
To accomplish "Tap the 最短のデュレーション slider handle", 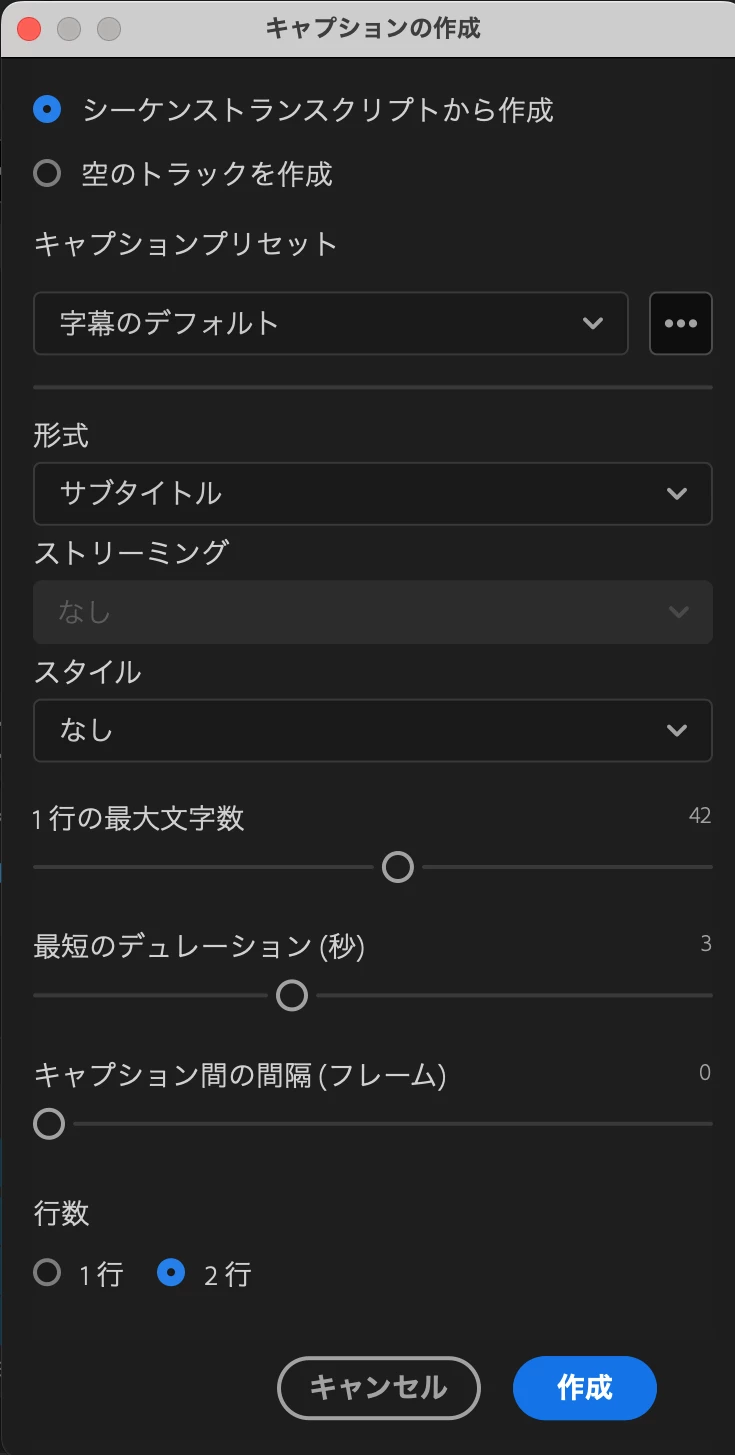I will (x=292, y=995).
